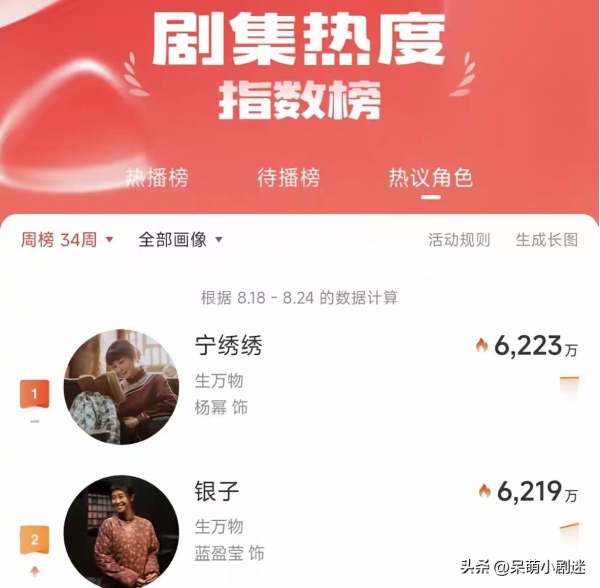View 活动规则

pos(459,240)
